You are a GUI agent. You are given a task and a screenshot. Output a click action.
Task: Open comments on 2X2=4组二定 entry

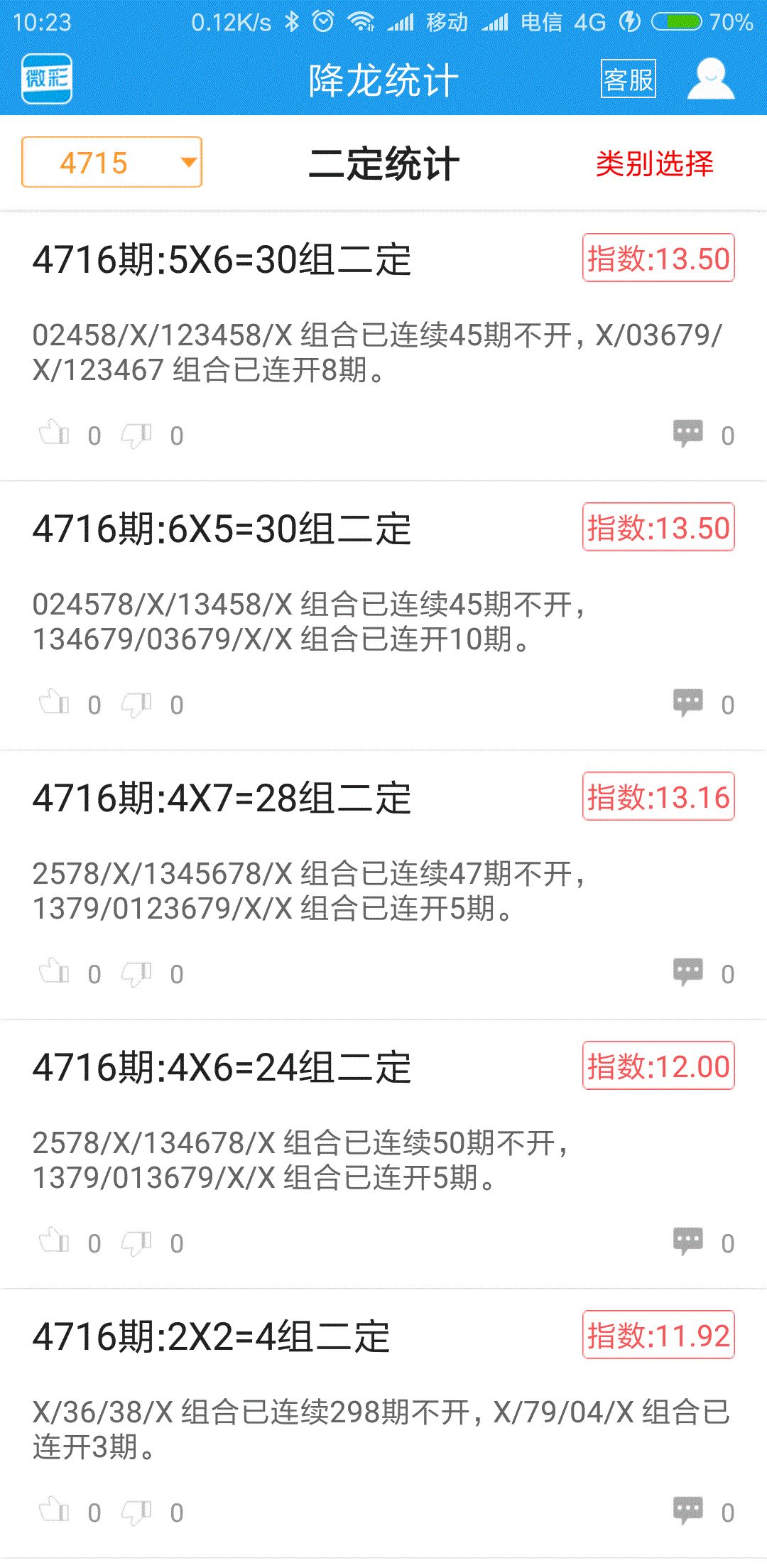(x=687, y=1511)
